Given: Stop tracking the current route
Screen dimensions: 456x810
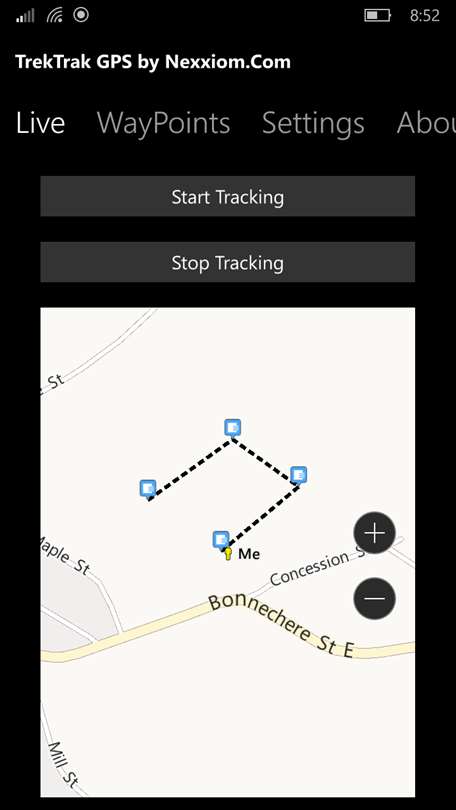Looking at the screenshot, I should (x=227, y=262).
